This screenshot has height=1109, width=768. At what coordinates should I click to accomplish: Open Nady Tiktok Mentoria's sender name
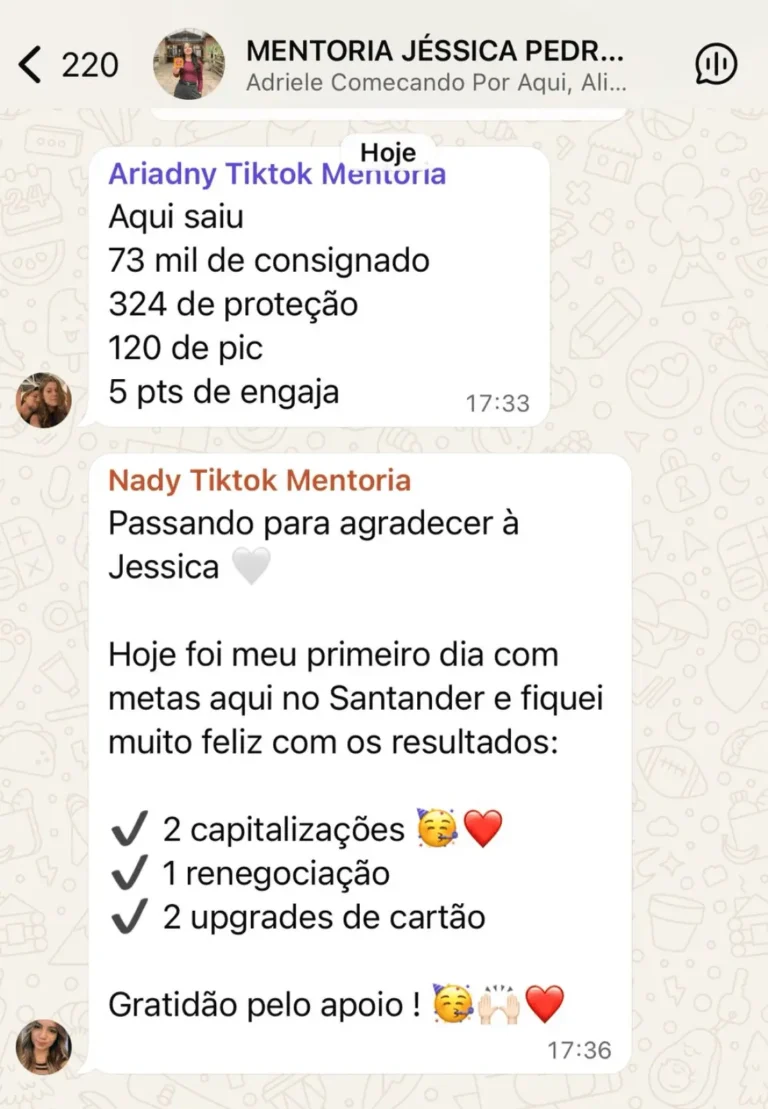coord(259,481)
